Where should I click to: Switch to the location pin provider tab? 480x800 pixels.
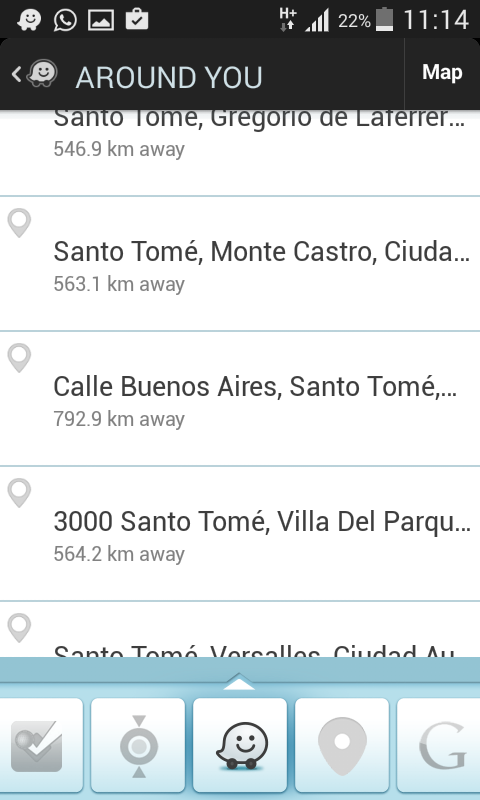342,745
